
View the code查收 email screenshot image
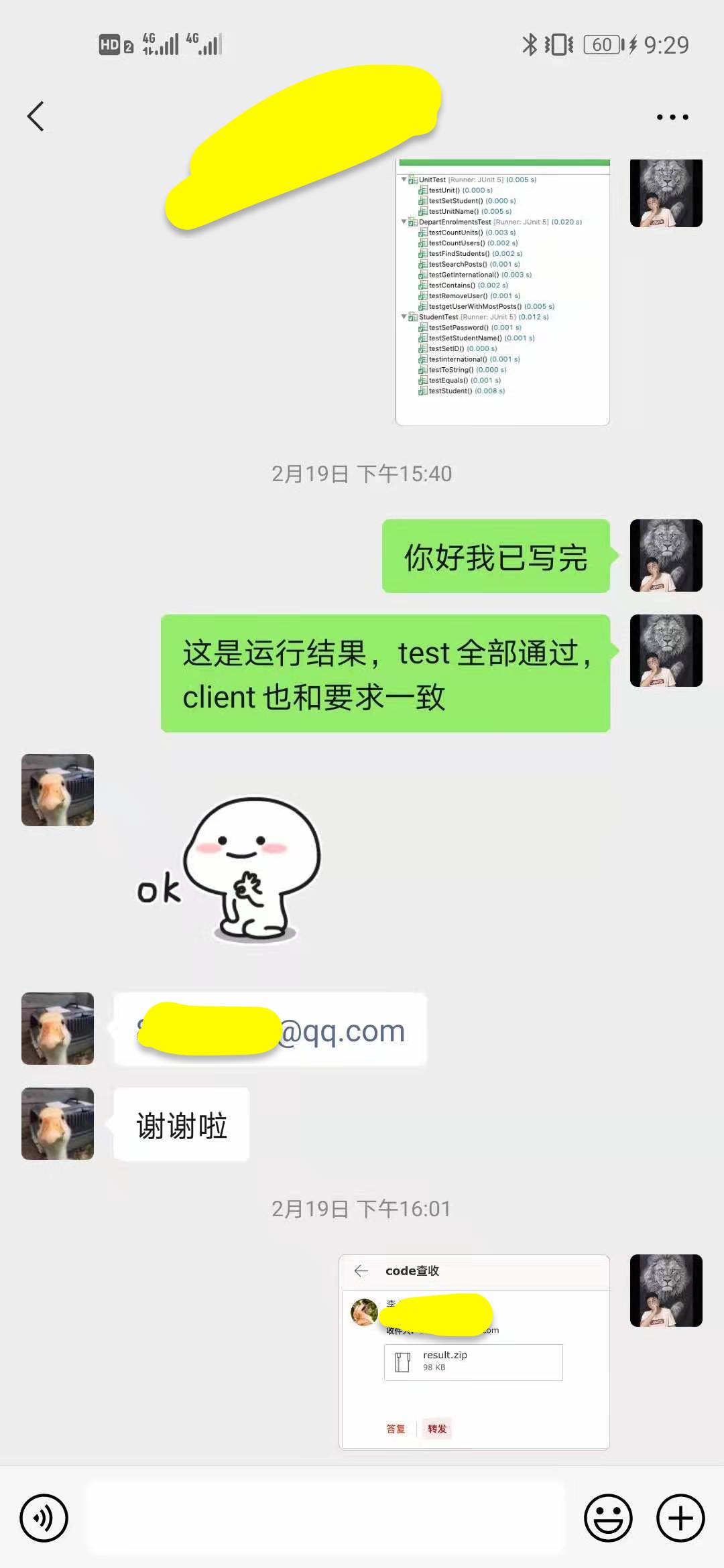tap(474, 1352)
